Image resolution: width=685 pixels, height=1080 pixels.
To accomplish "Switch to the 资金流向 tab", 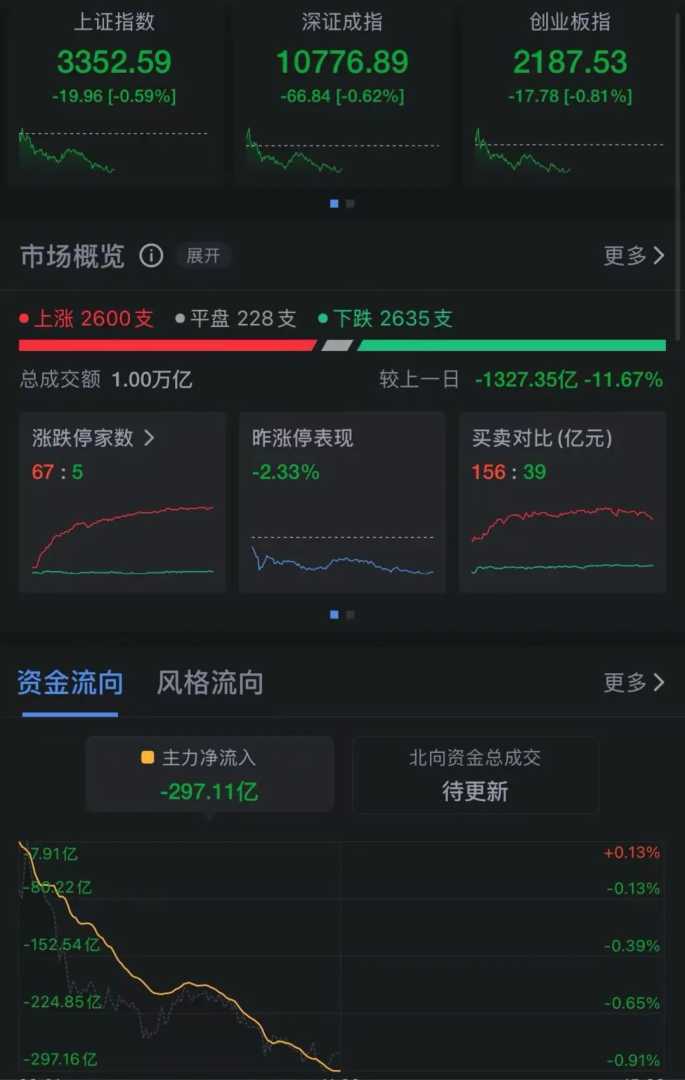I will click(70, 683).
